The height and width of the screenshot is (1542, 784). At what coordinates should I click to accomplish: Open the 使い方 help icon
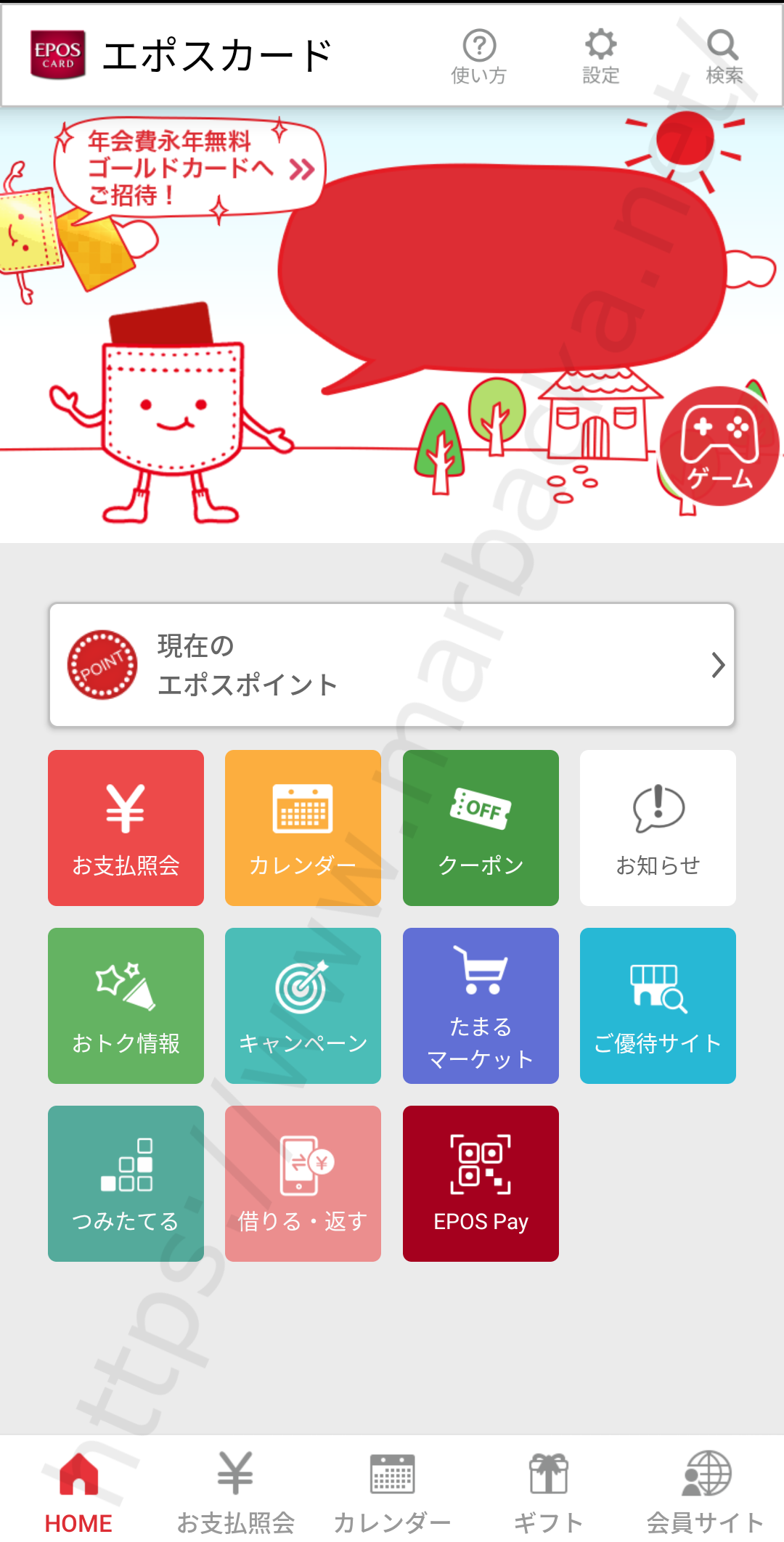coord(479,57)
